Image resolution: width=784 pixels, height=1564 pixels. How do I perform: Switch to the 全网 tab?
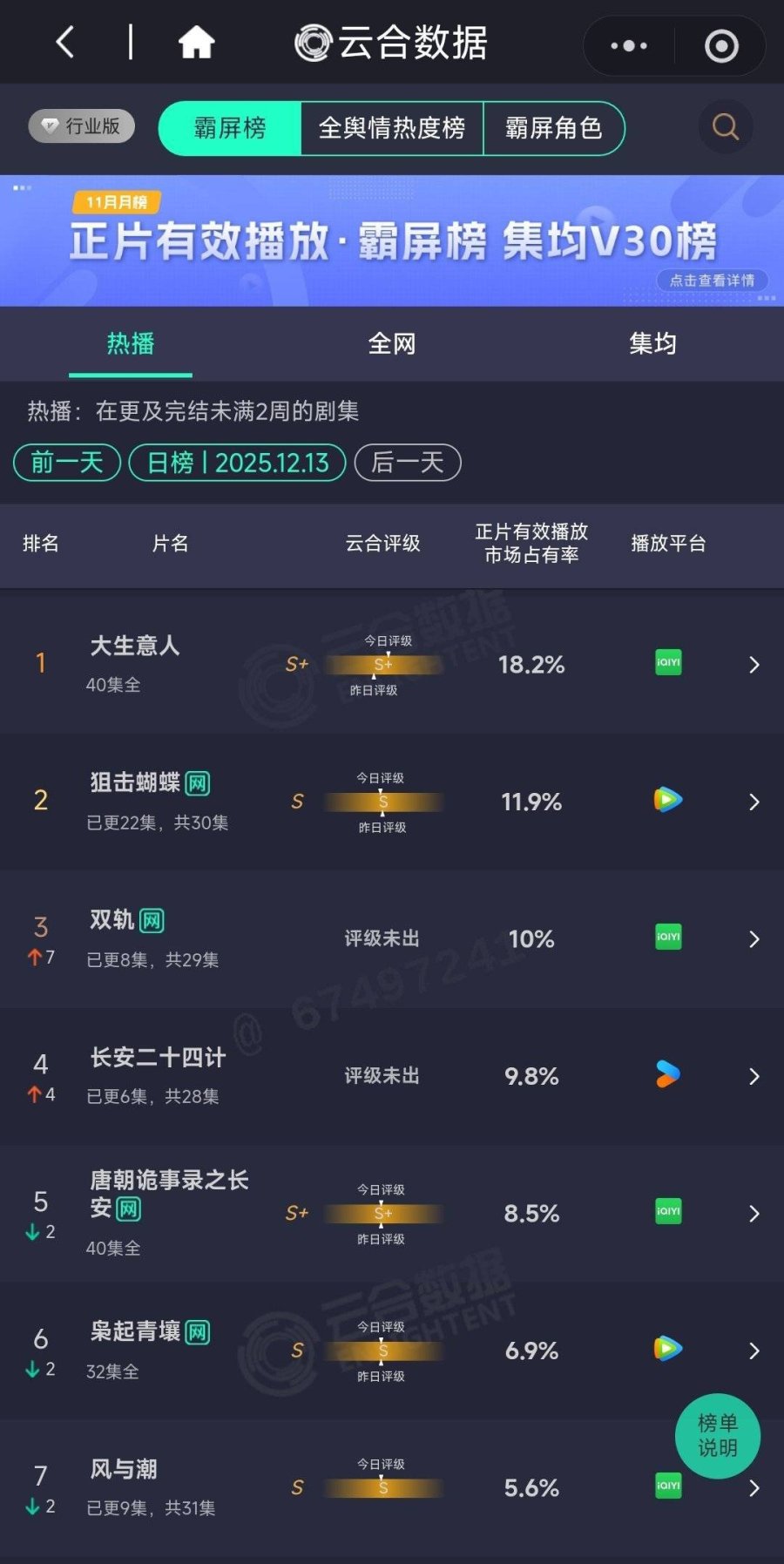pyautogui.click(x=391, y=343)
